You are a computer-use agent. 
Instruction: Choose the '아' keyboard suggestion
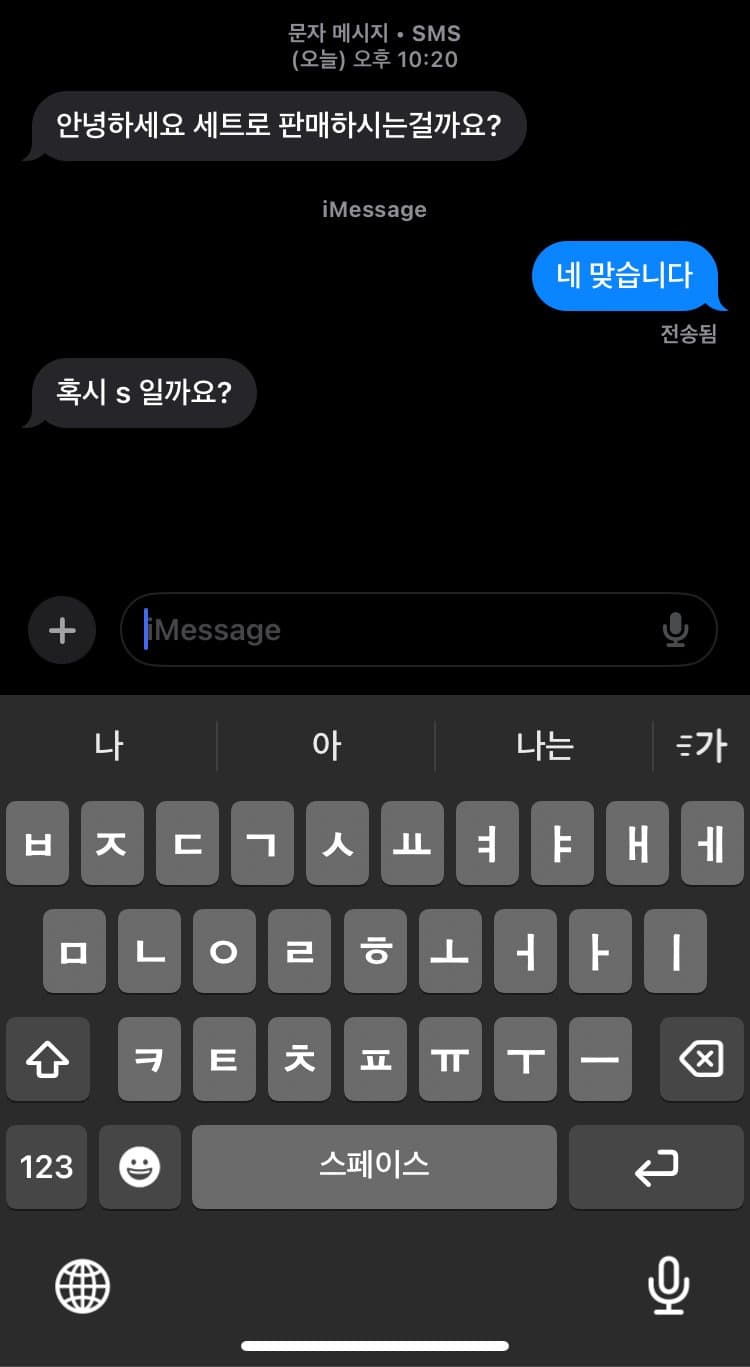coord(326,746)
